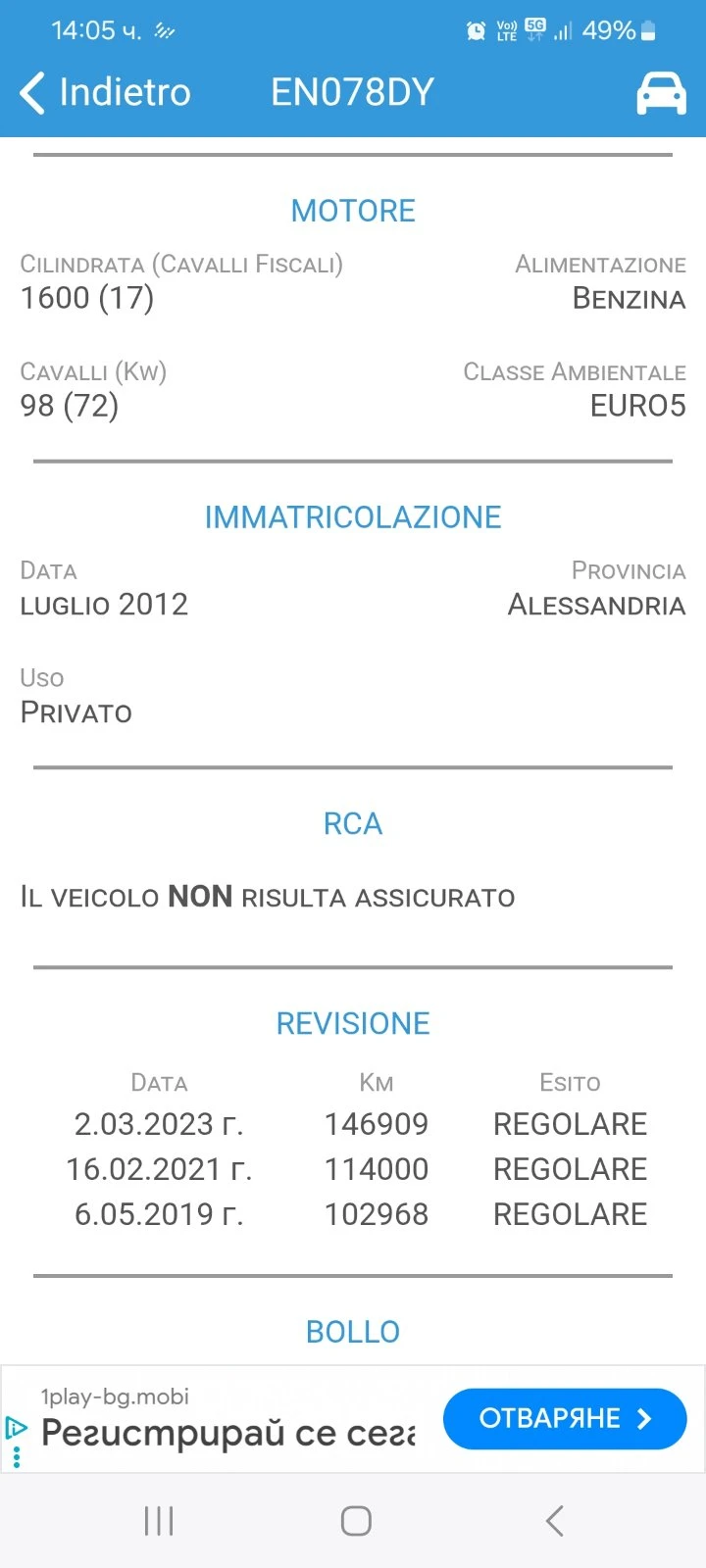706x1568 pixels.
Task: Open the system recent apps view
Action: point(159,1521)
